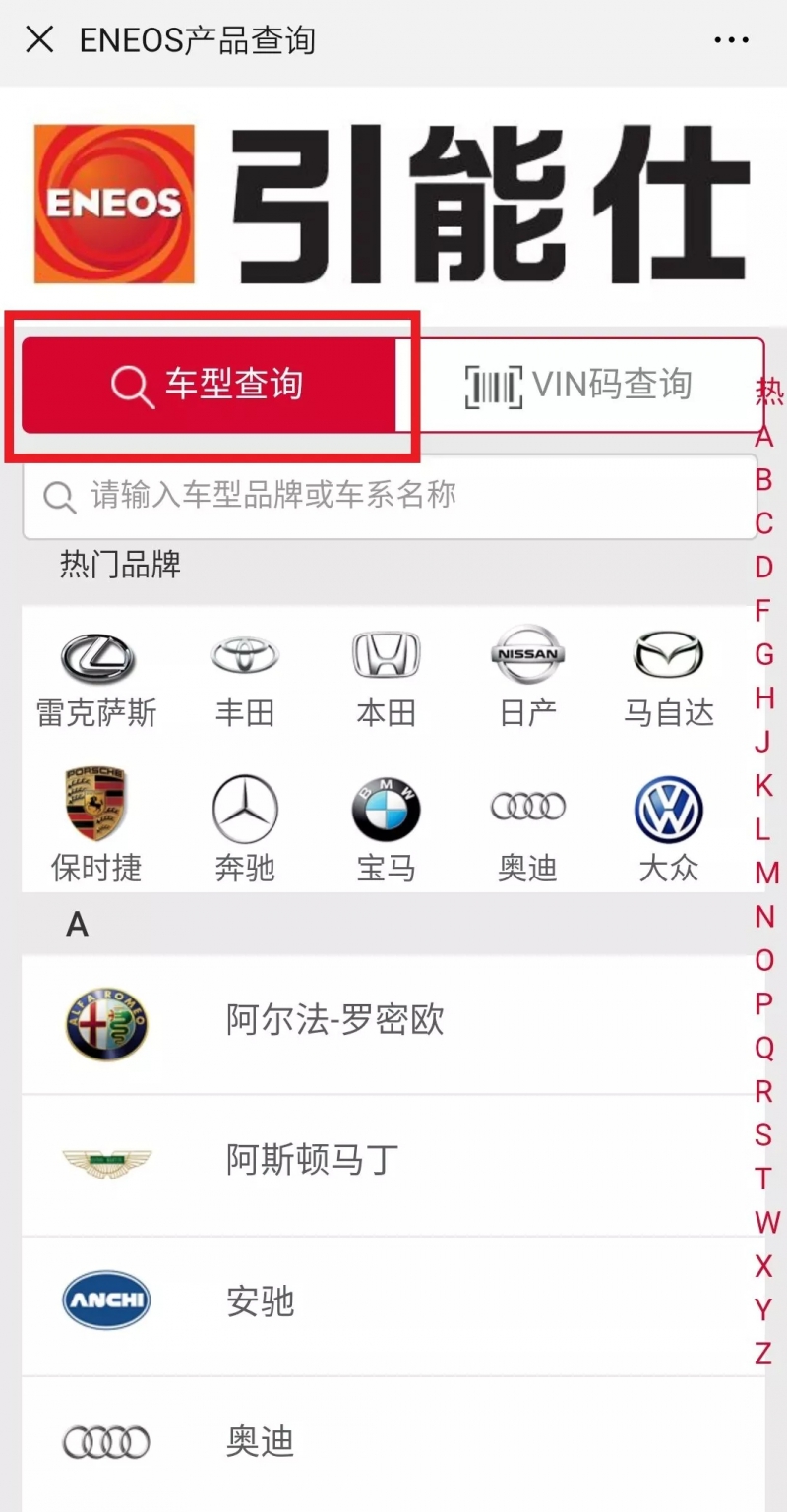The height and width of the screenshot is (1512, 787).
Task: Pick 大众 from hot brands
Action: coord(669,826)
